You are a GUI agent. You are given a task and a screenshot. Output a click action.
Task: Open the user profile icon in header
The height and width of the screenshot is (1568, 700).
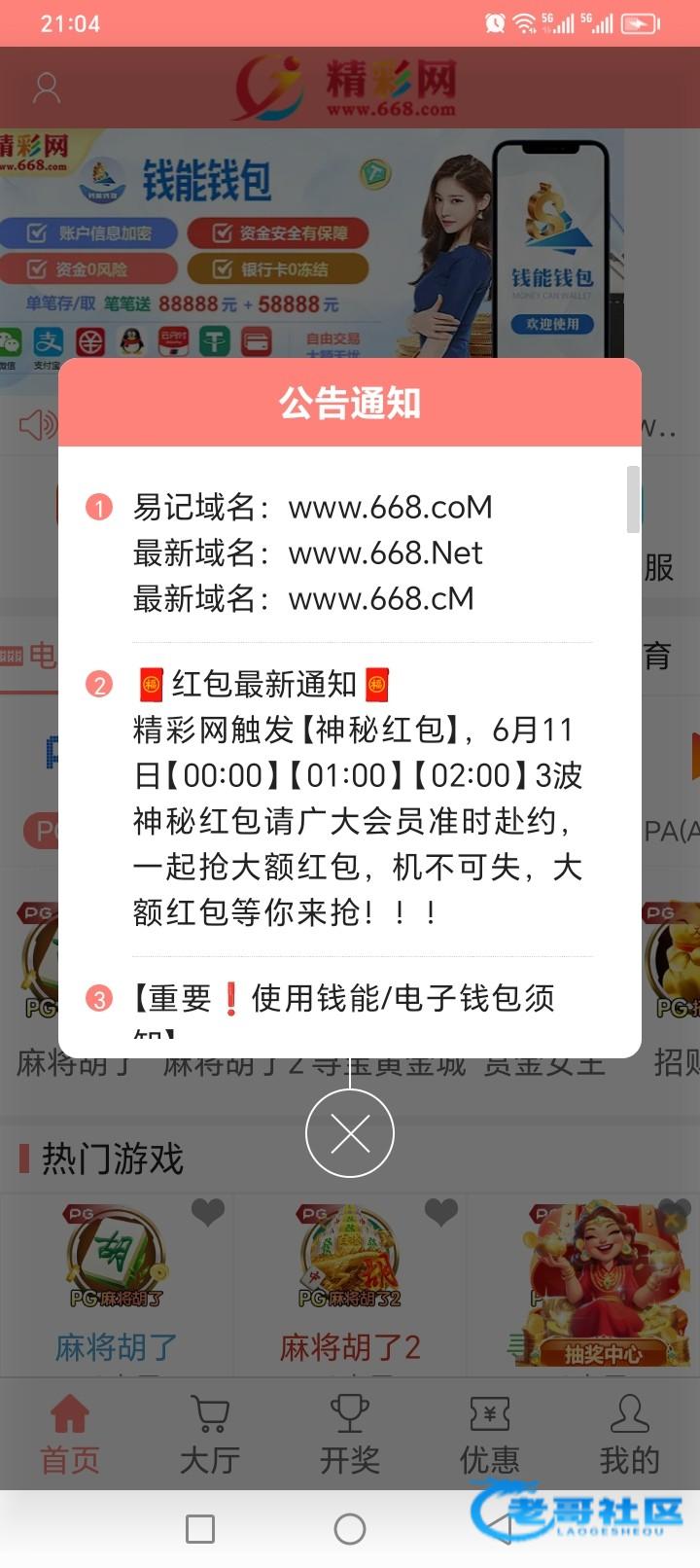point(47,89)
